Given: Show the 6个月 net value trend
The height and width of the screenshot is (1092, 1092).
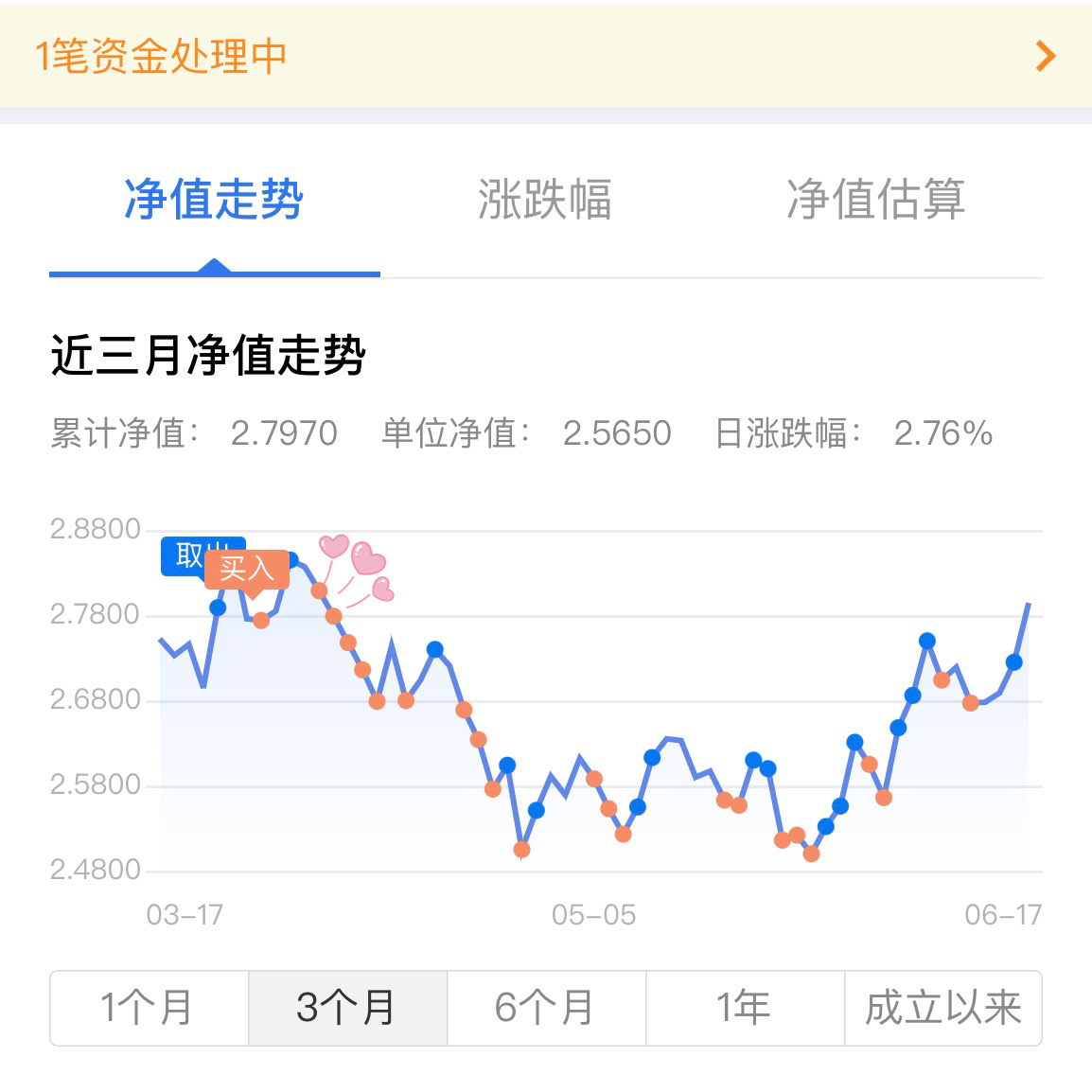Looking at the screenshot, I should (x=546, y=1008).
